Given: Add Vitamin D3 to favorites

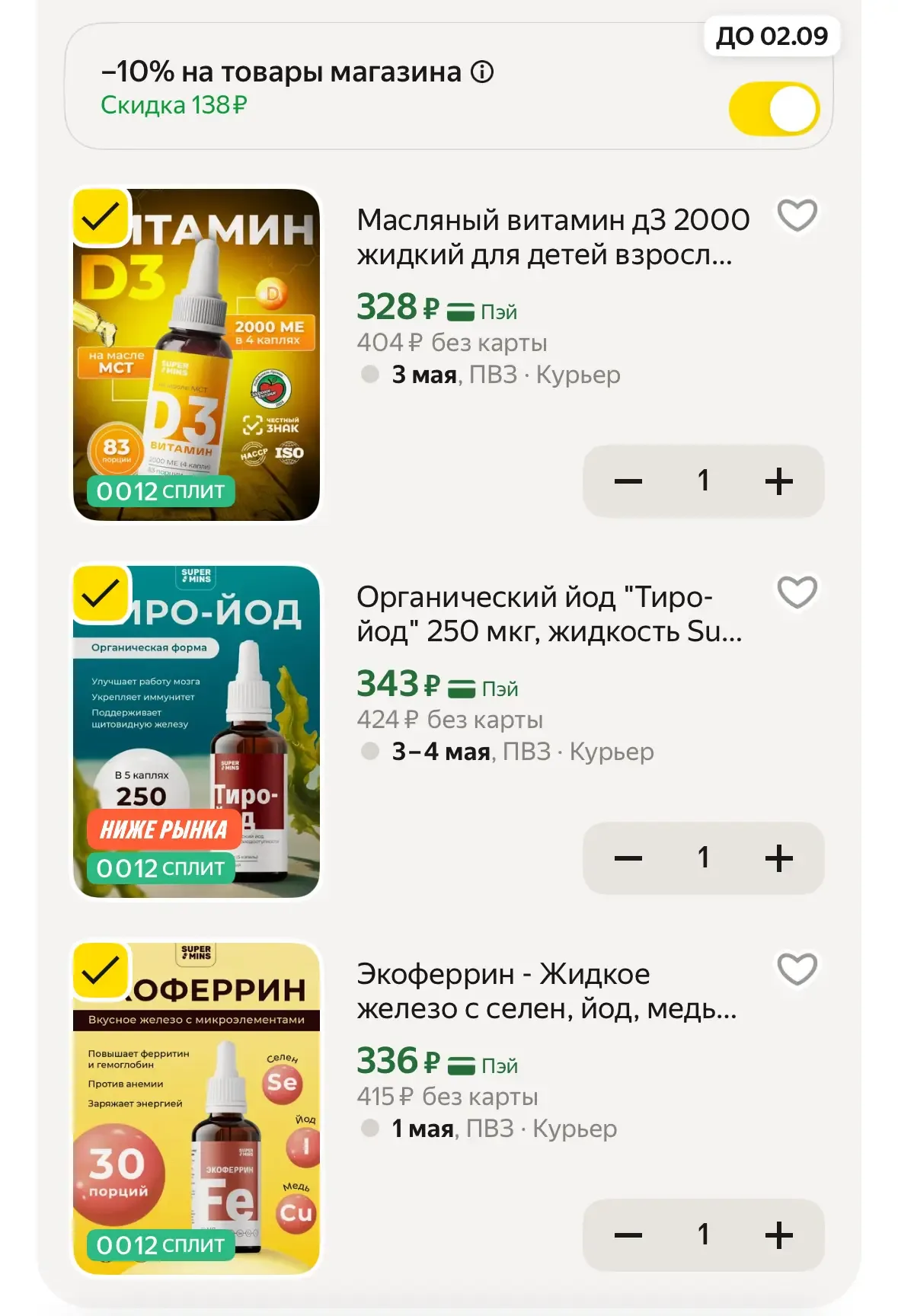Looking at the screenshot, I should (x=797, y=216).
